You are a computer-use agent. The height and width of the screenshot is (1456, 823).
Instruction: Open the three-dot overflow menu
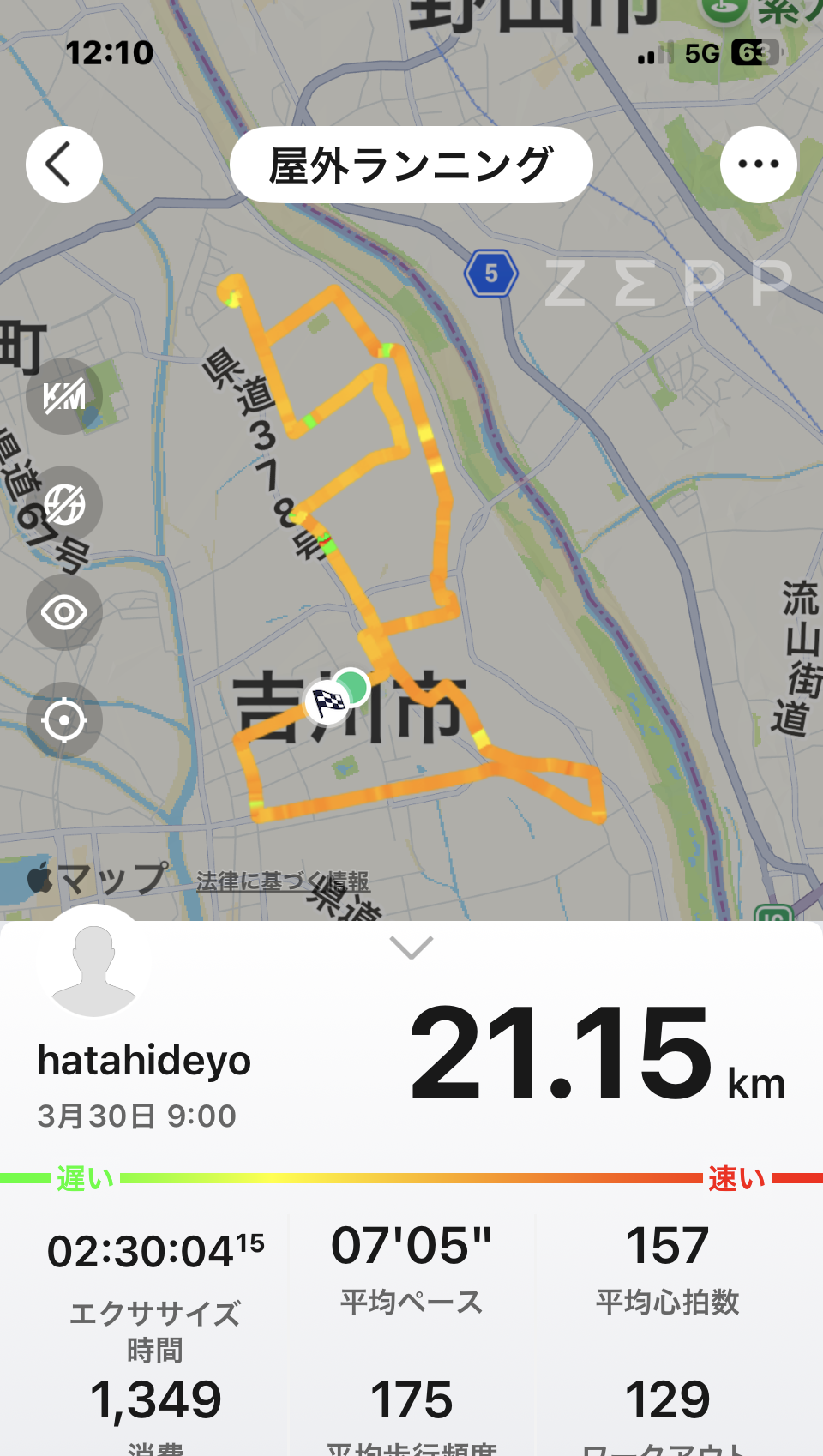click(x=758, y=165)
